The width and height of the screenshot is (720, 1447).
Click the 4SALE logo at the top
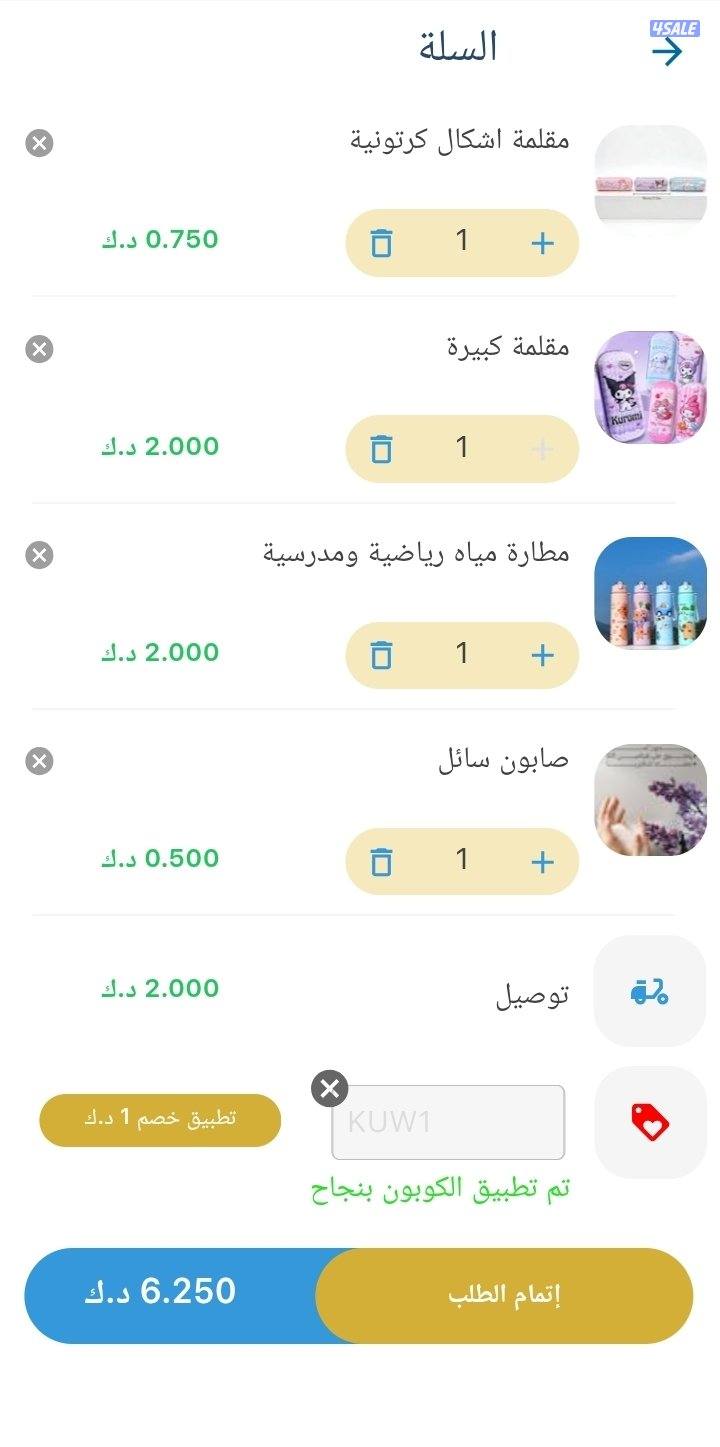point(675,29)
